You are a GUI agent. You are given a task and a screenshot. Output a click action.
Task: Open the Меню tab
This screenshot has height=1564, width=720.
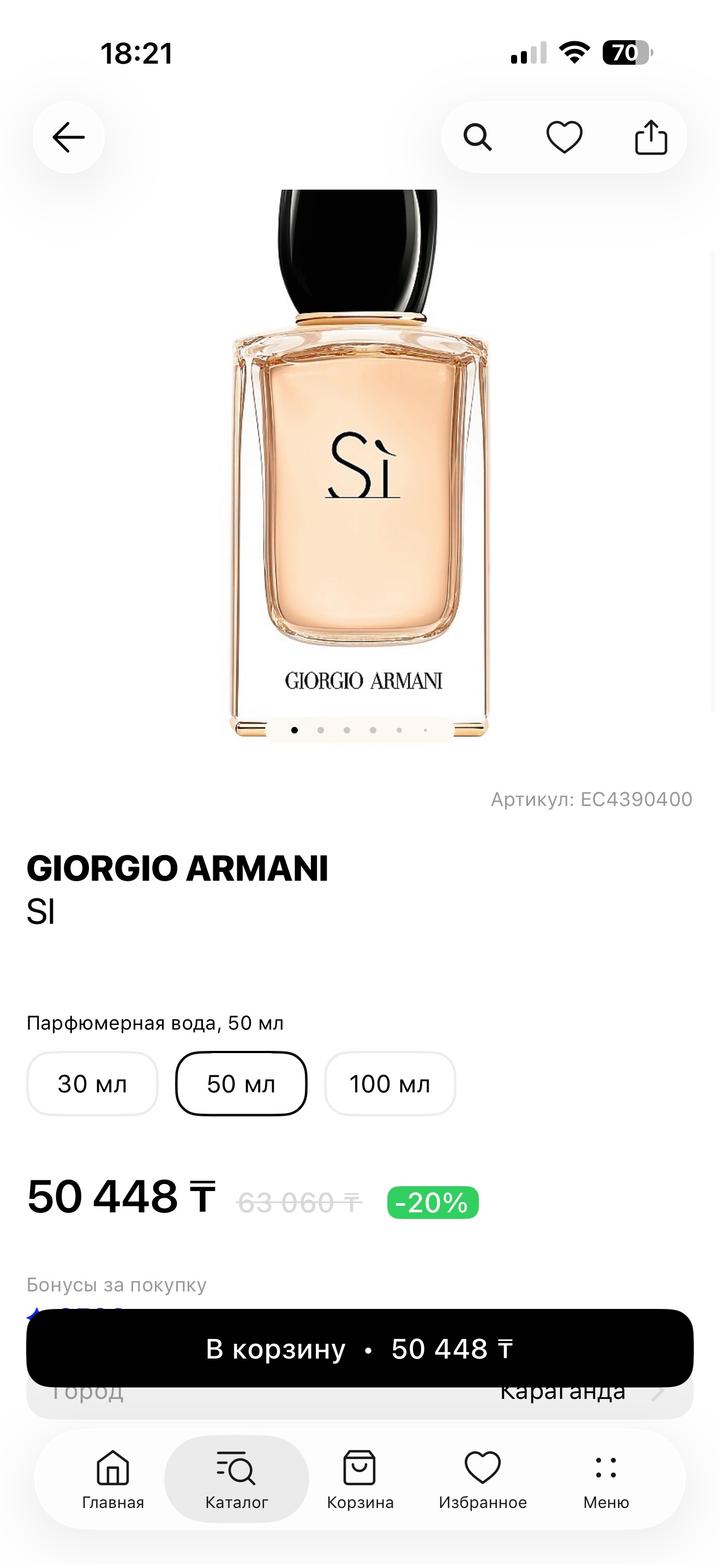click(x=606, y=1480)
